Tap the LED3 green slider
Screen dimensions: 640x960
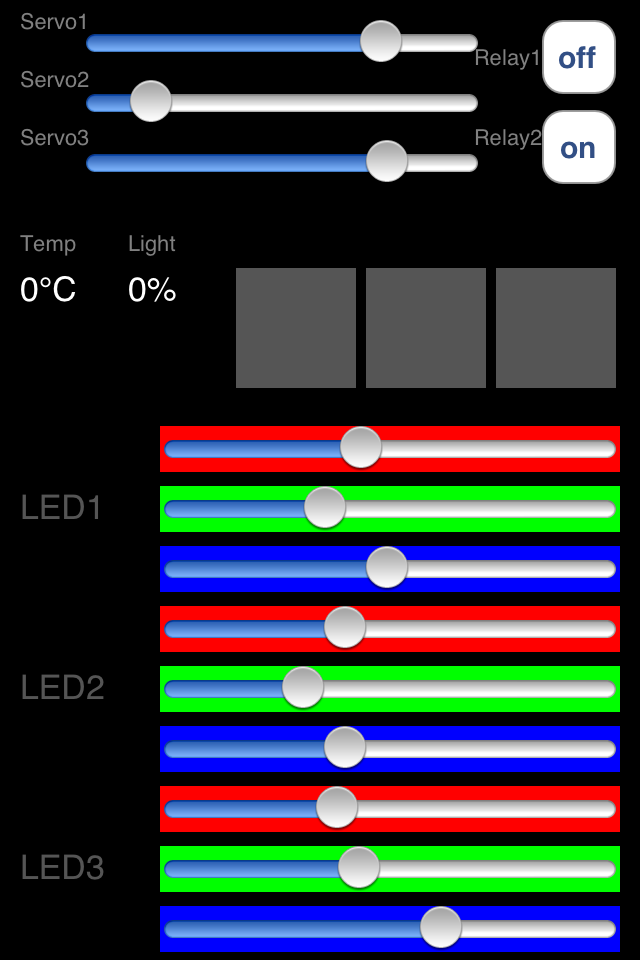point(390,869)
